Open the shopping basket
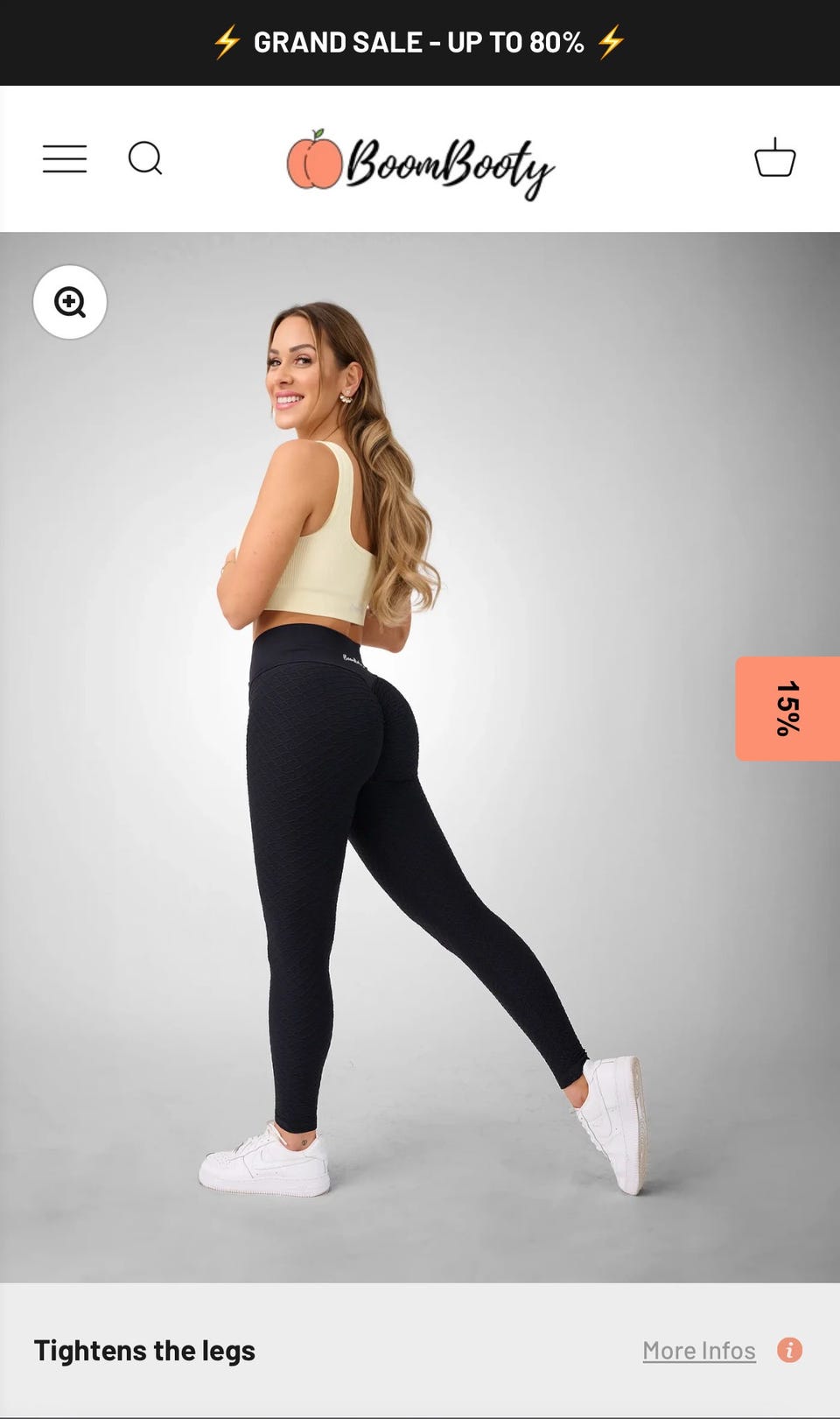 pyautogui.click(x=775, y=158)
